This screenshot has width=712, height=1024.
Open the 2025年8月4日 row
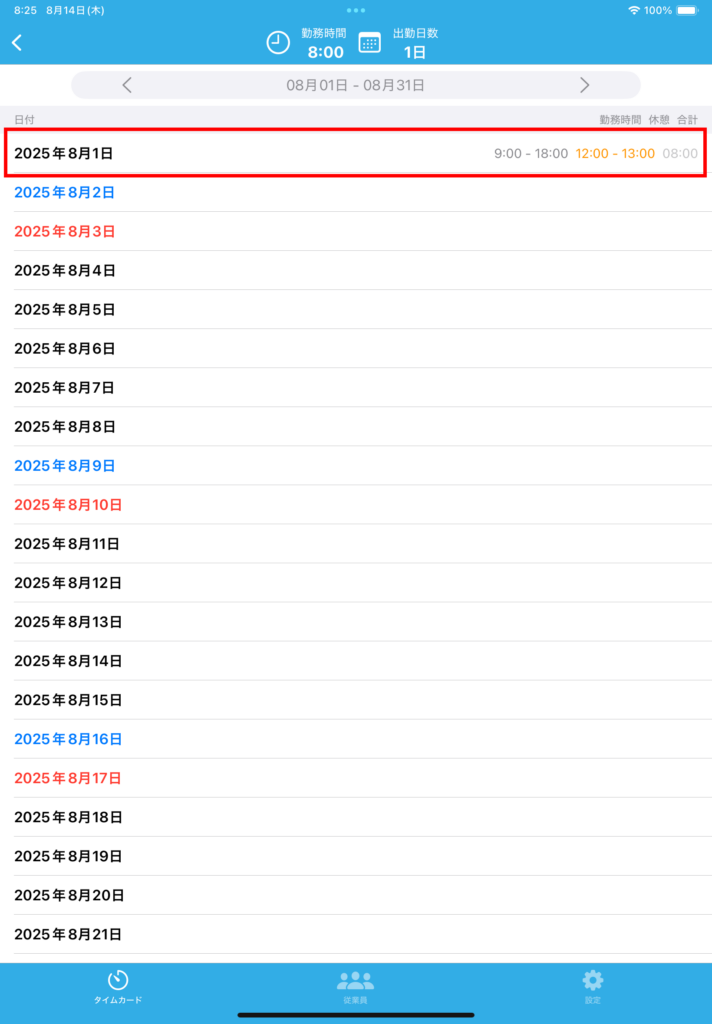point(356,270)
